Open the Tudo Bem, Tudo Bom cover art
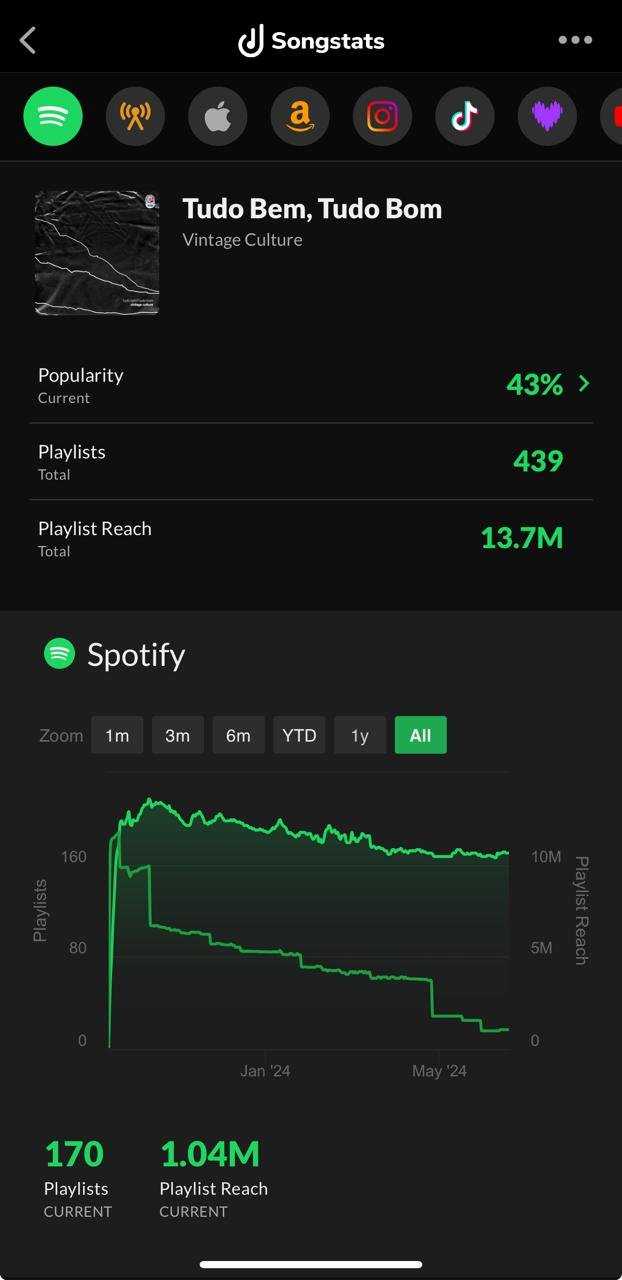 (97, 253)
